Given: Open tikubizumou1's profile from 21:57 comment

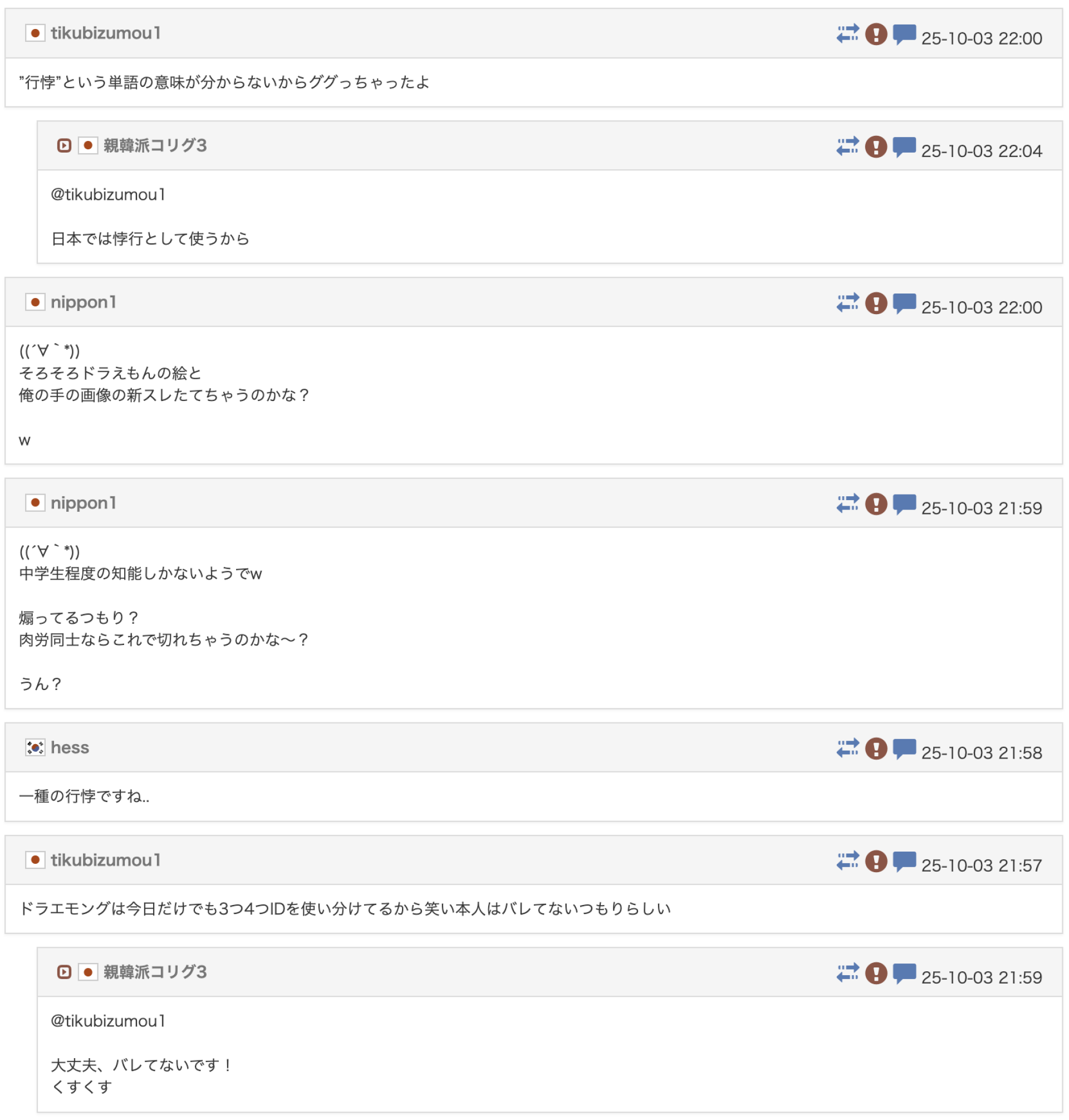Looking at the screenshot, I should [105, 859].
